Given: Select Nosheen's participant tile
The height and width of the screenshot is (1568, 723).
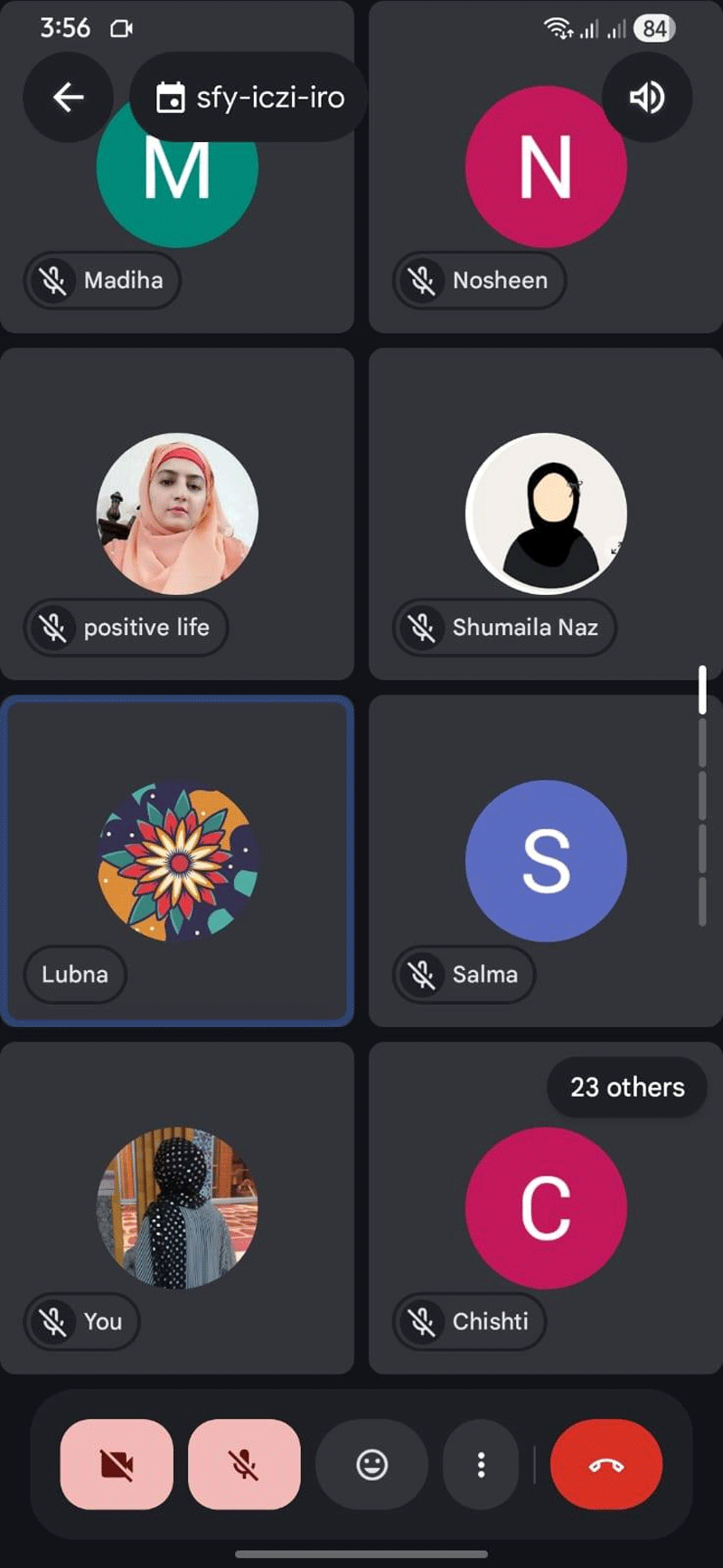Looking at the screenshot, I should click(546, 199).
